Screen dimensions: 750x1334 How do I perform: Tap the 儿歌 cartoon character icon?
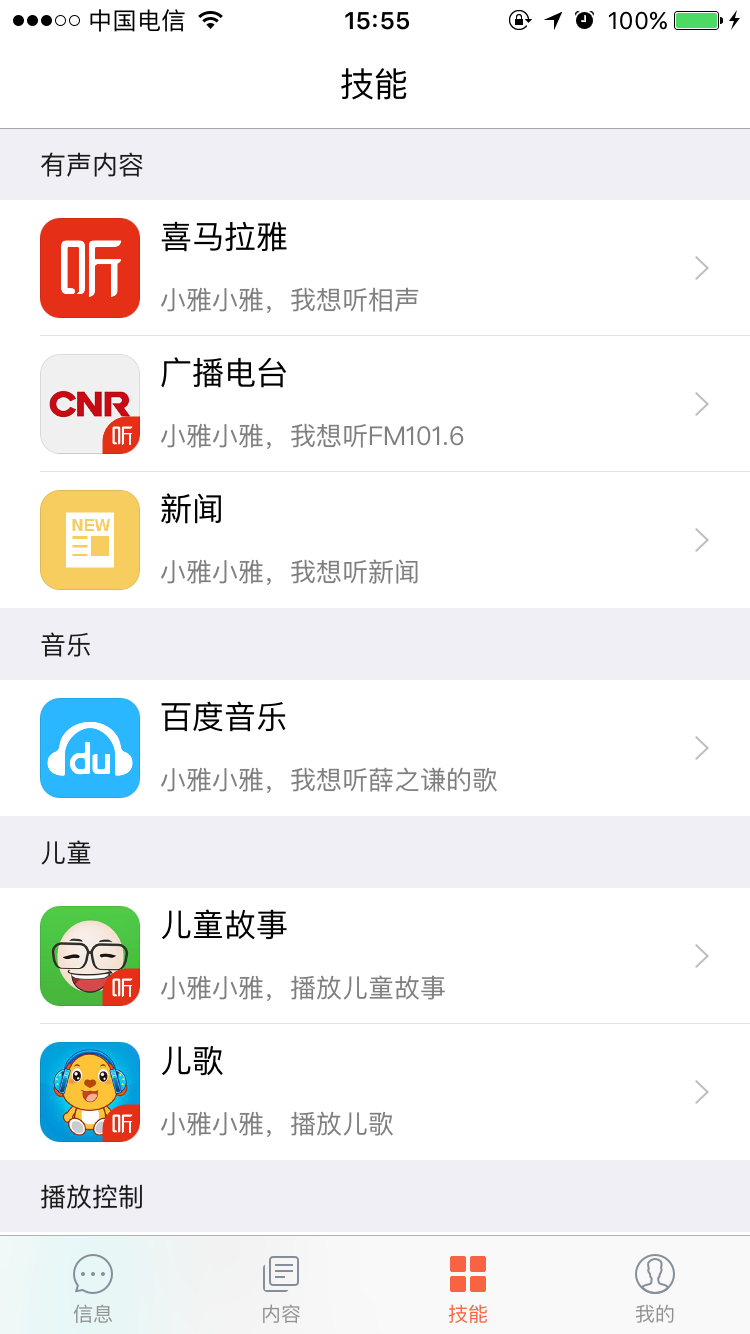pyautogui.click(x=89, y=1092)
